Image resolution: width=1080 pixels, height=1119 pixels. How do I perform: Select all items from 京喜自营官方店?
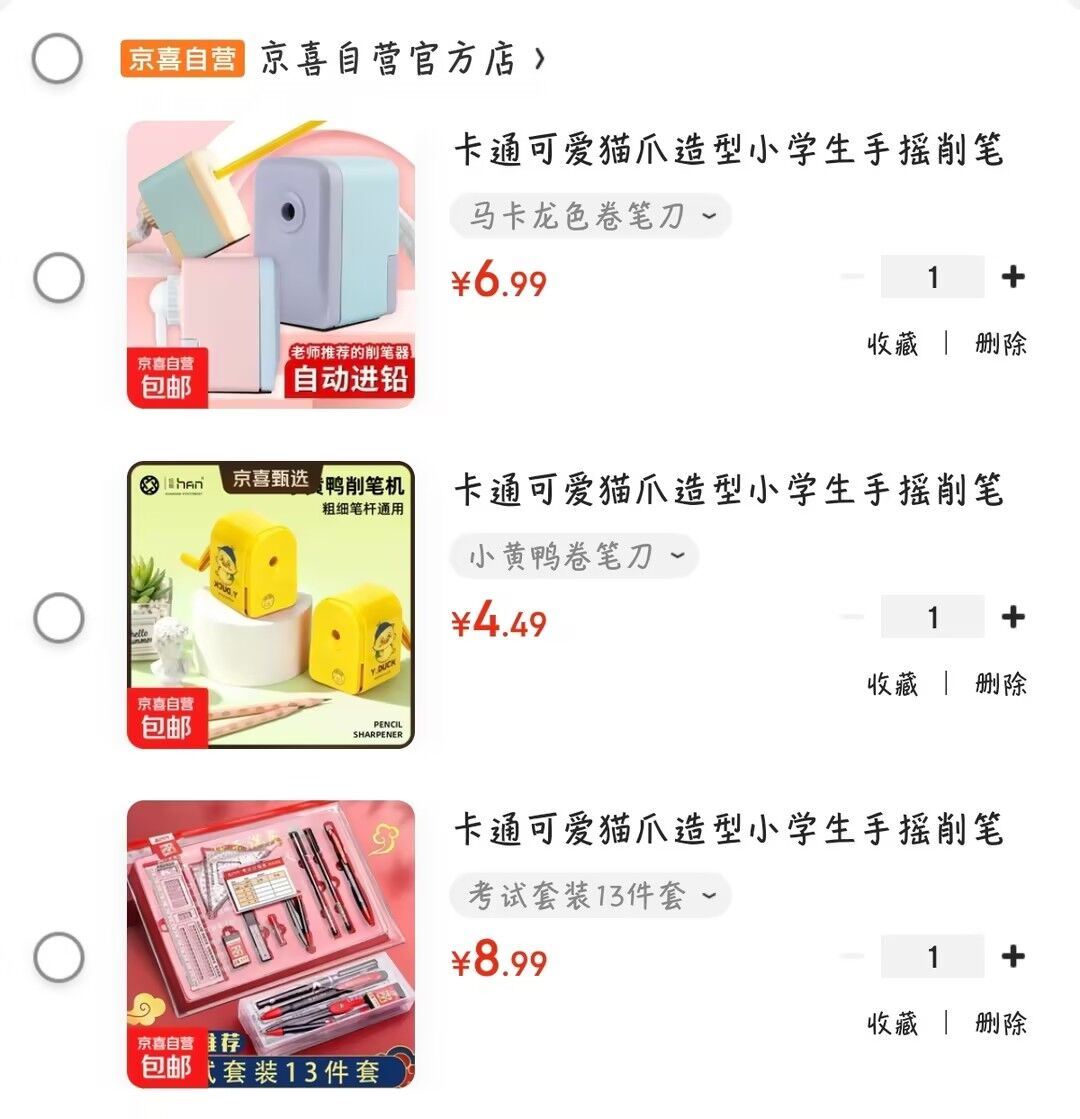click(x=57, y=58)
